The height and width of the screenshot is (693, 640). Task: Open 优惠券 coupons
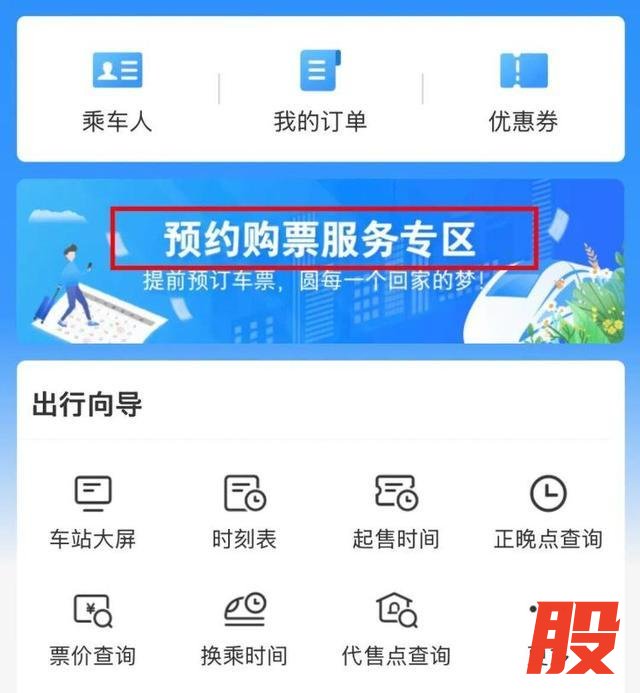coord(523,92)
